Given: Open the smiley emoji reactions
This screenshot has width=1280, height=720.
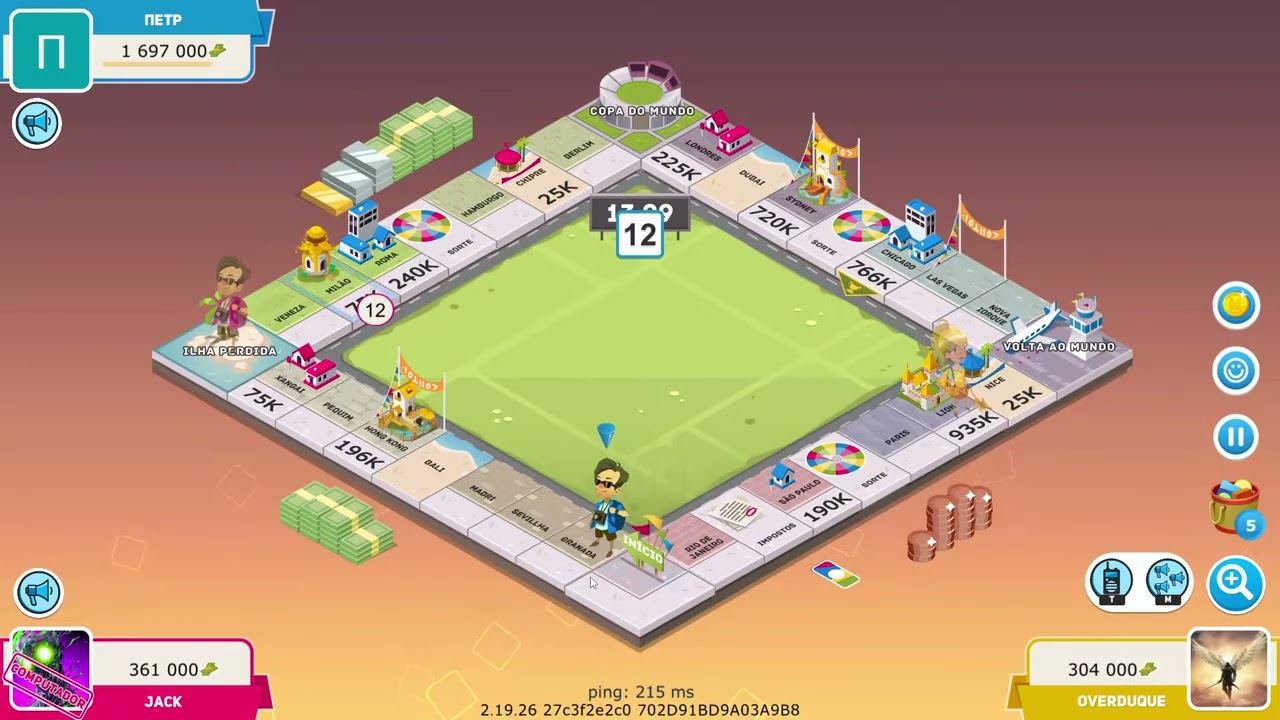Looking at the screenshot, I should click(x=1236, y=371).
